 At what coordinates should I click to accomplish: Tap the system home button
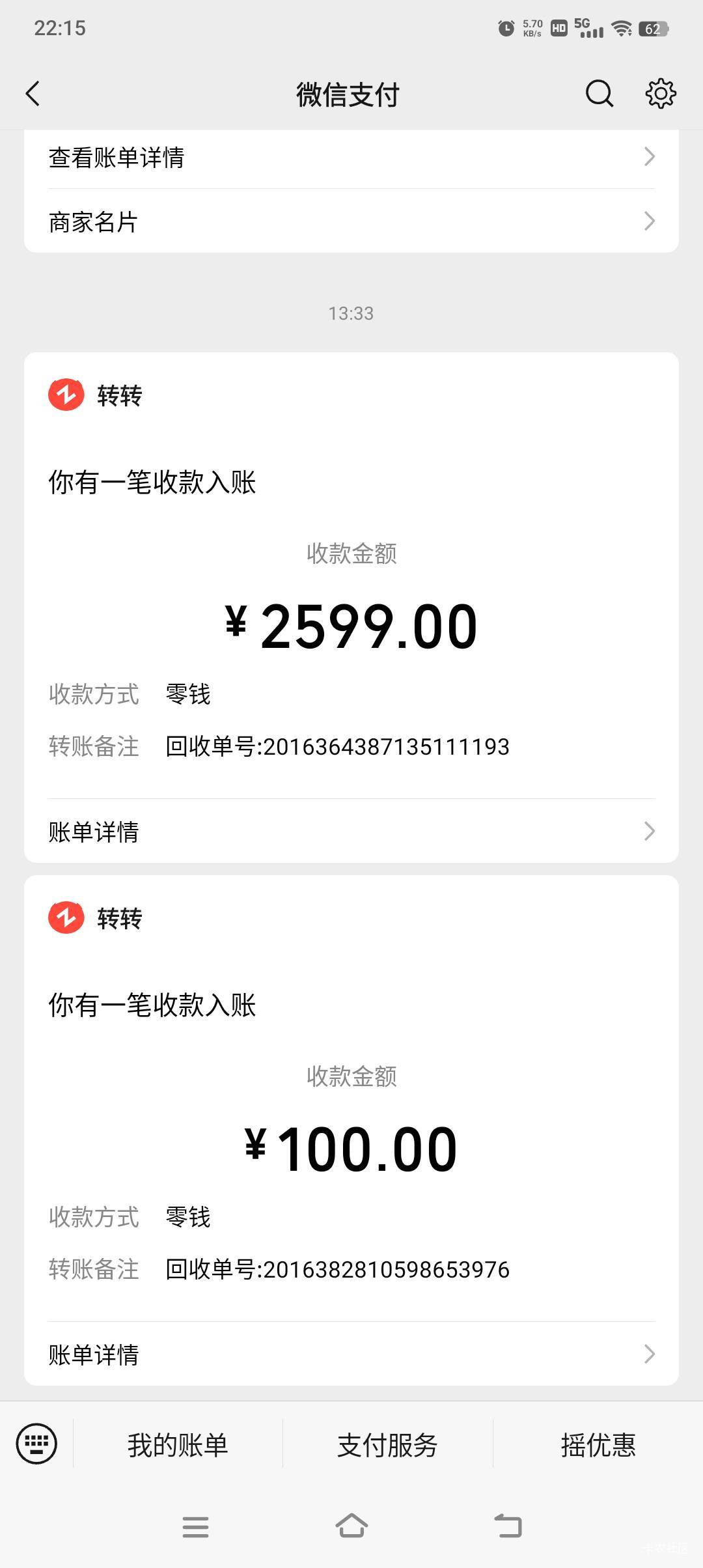coord(351,1526)
